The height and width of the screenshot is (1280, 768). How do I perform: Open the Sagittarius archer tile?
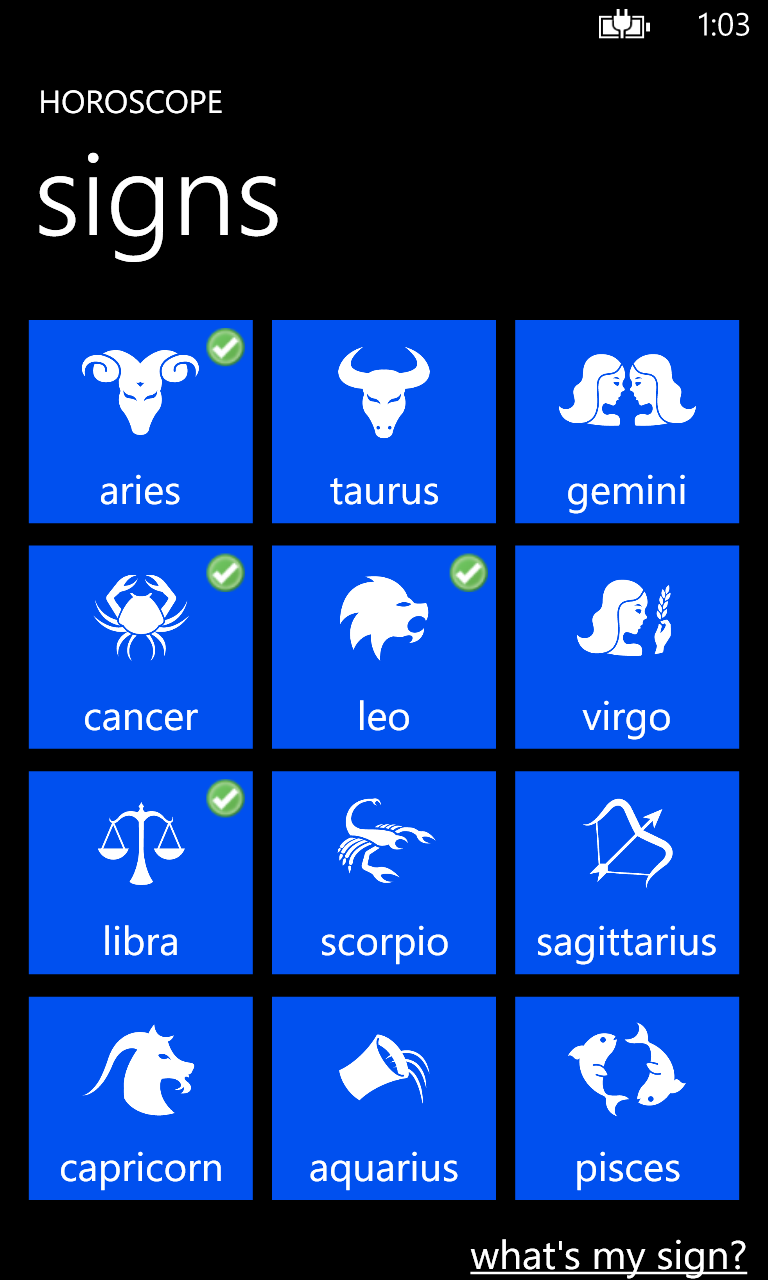click(x=626, y=872)
